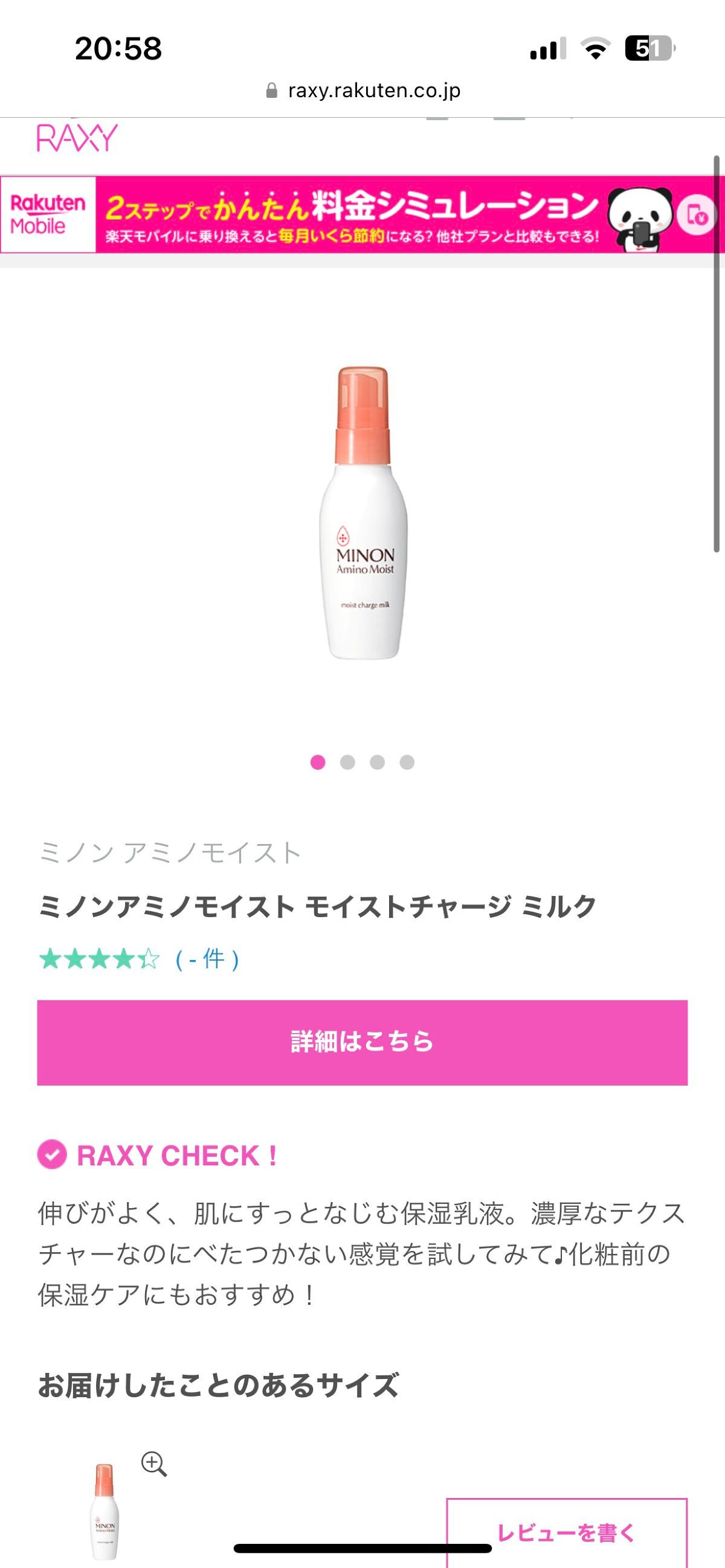Tap the レビューを書く write review button
Image resolution: width=725 pixels, height=1568 pixels.
pyautogui.click(x=566, y=1532)
